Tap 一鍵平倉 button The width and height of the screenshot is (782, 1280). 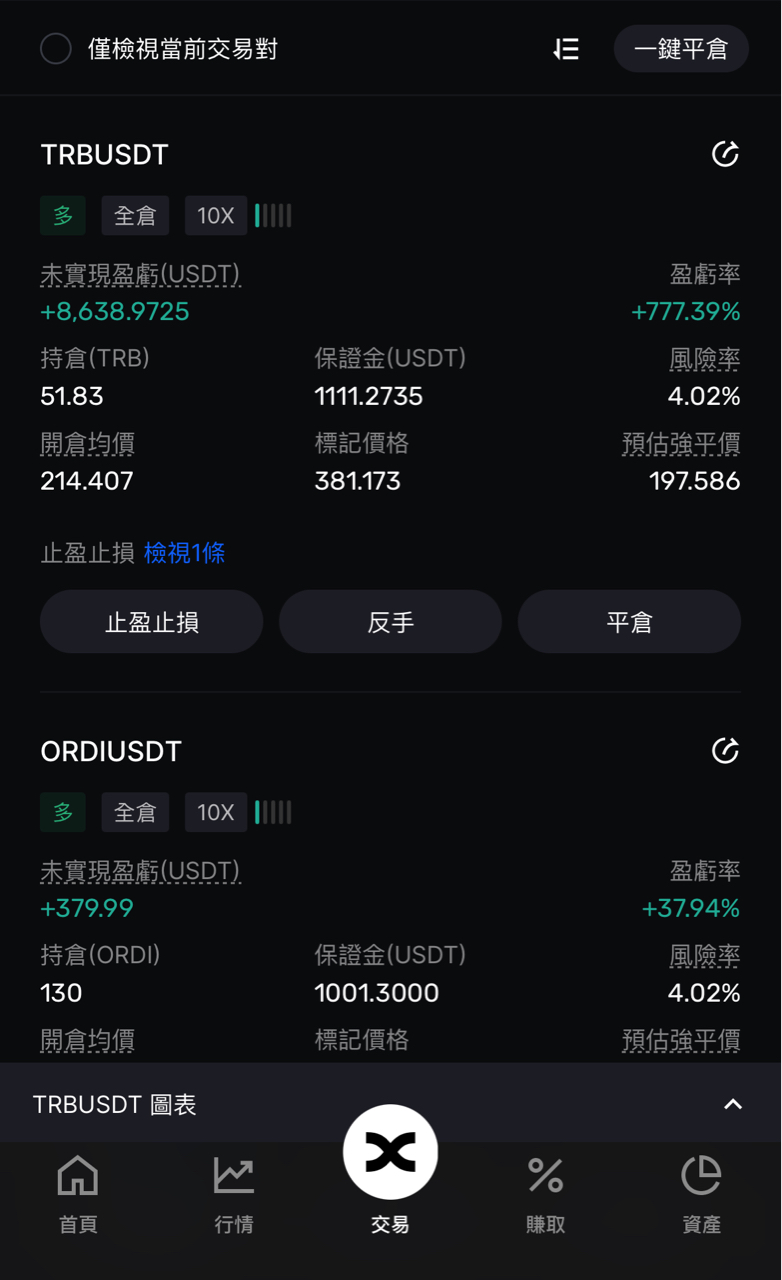(x=681, y=49)
